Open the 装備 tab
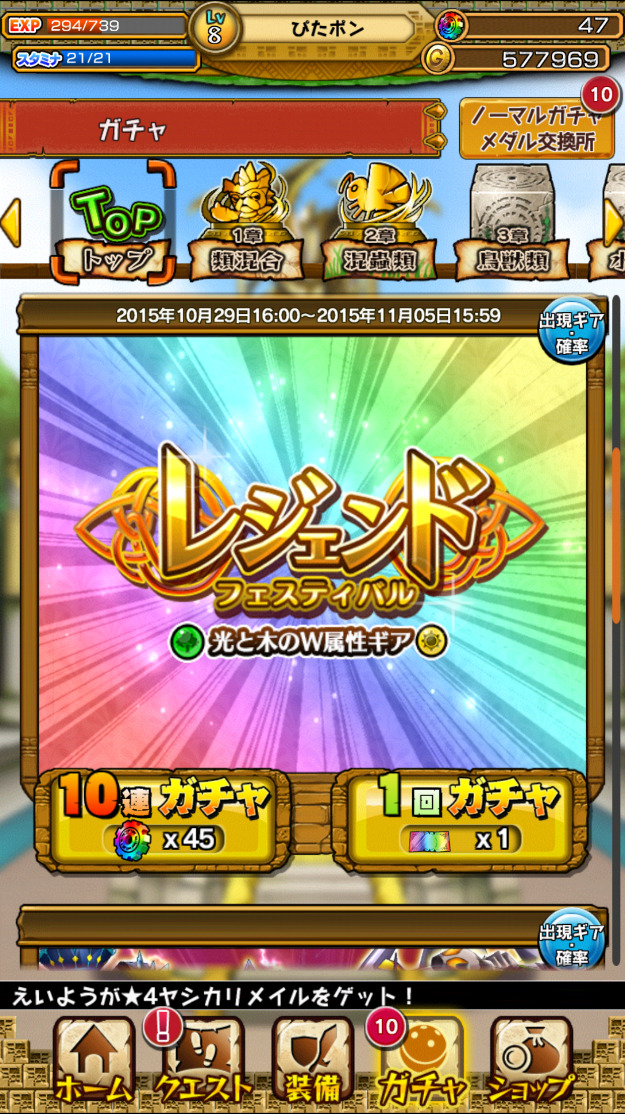Image resolution: width=625 pixels, height=1114 pixels. (311, 1062)
